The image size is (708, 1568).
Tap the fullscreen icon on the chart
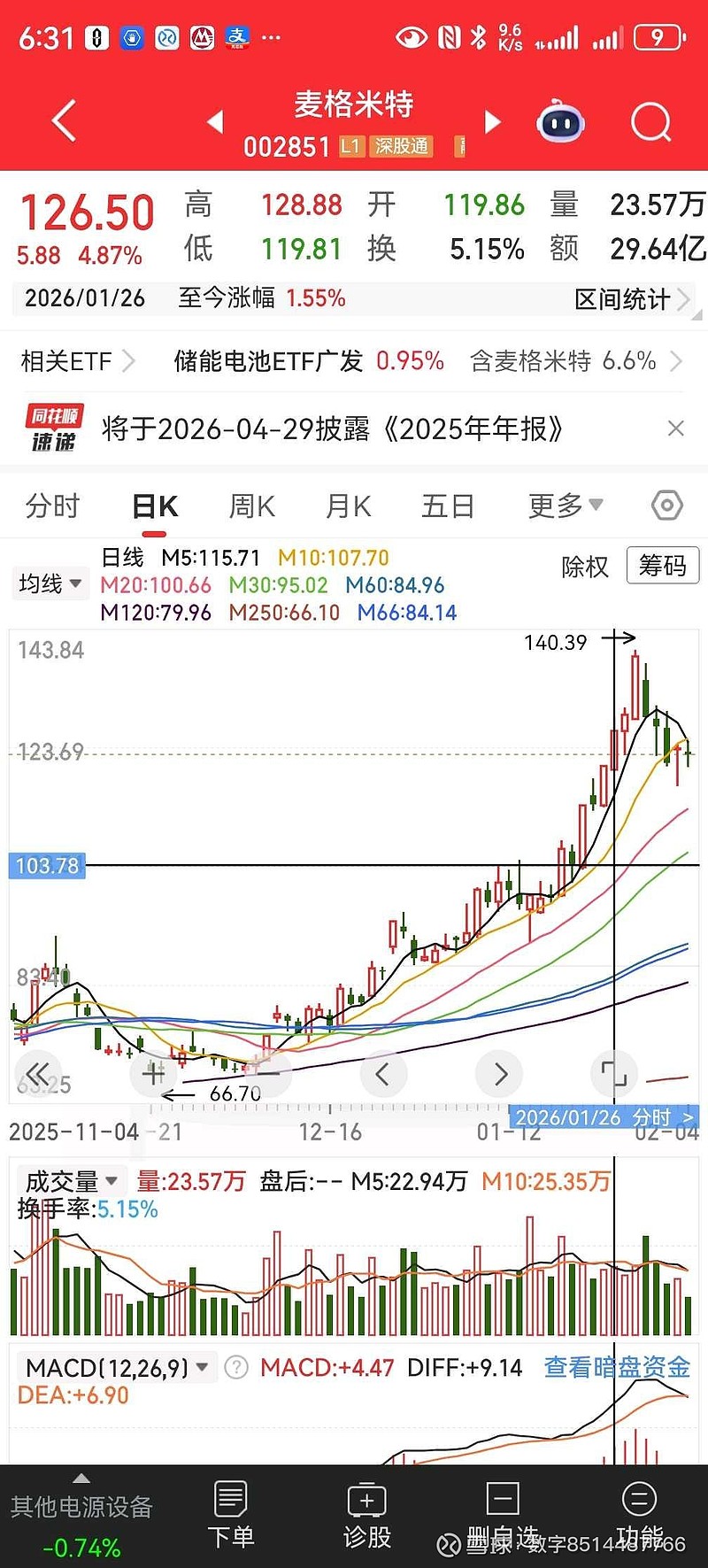click(614, 1073)
